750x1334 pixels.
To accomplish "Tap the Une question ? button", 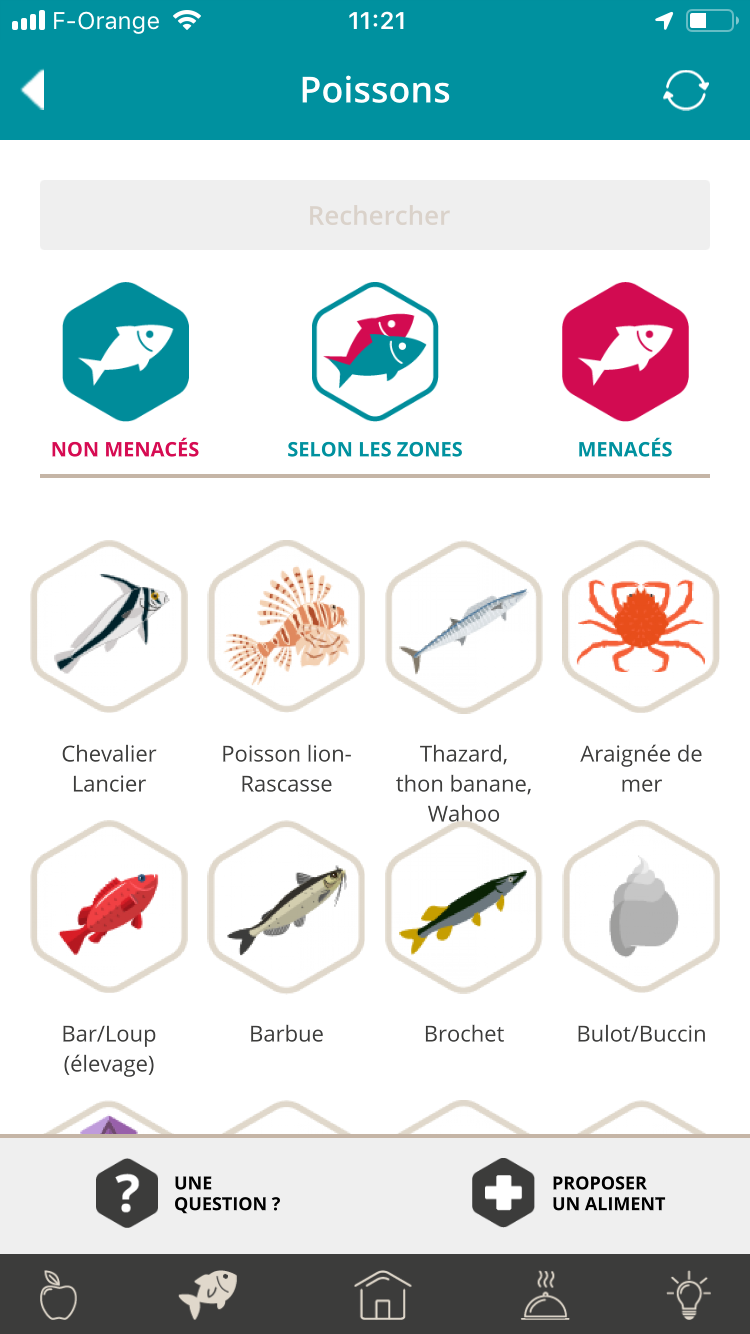I will (x=188, y=1193).
